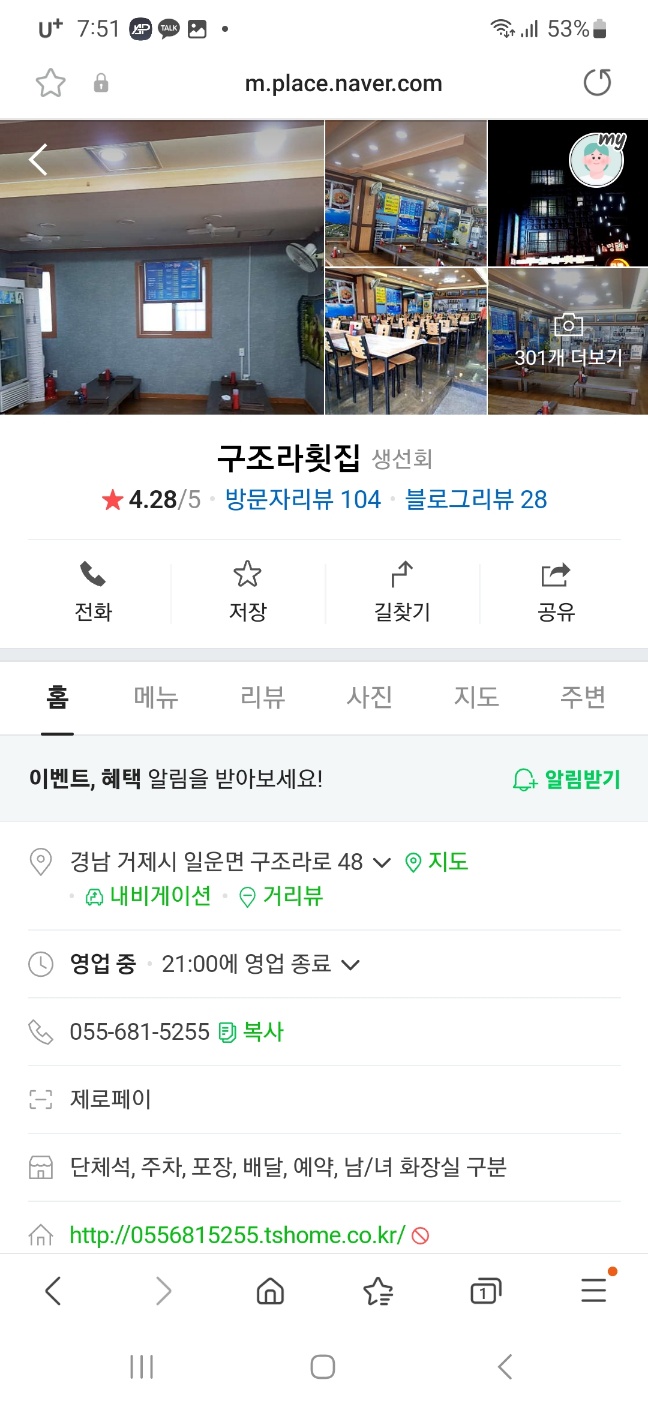
Task: Switch to the 메뉴 tab
Action: [156, 697]
